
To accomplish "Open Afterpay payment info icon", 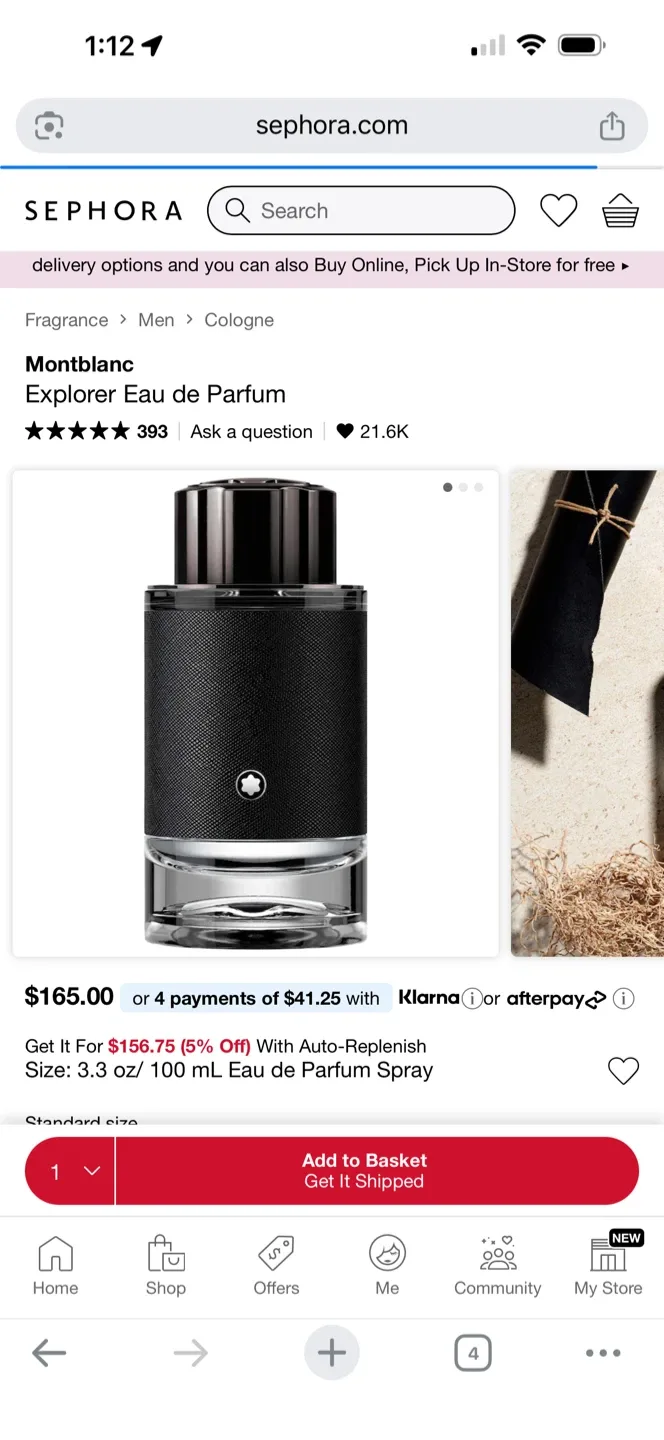I will pyautogui.click(x=624, y=999).
